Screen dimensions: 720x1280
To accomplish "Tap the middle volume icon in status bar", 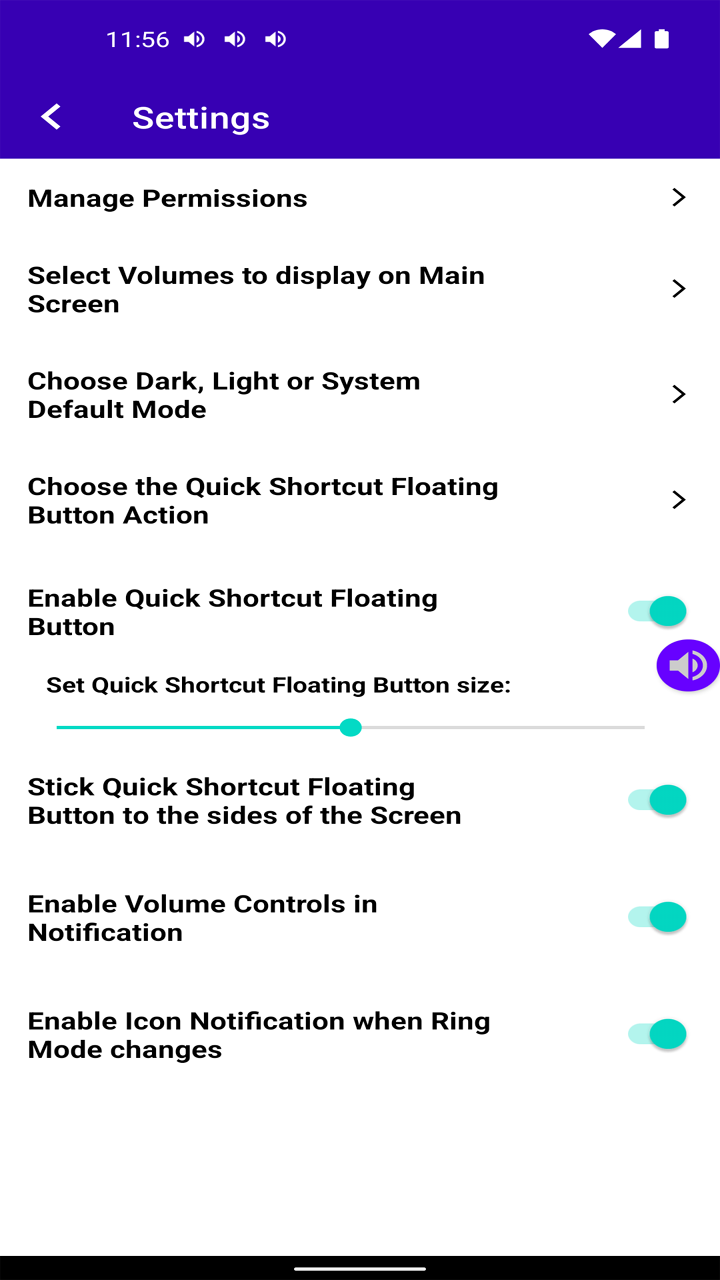I will click(234, 39).
